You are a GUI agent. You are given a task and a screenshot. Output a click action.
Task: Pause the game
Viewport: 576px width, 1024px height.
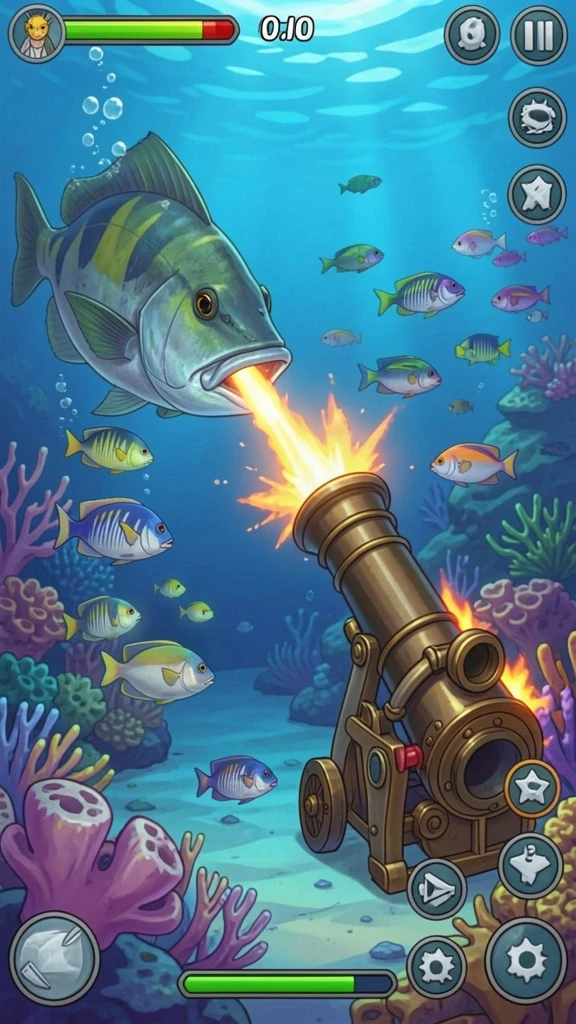coord(539,35)
